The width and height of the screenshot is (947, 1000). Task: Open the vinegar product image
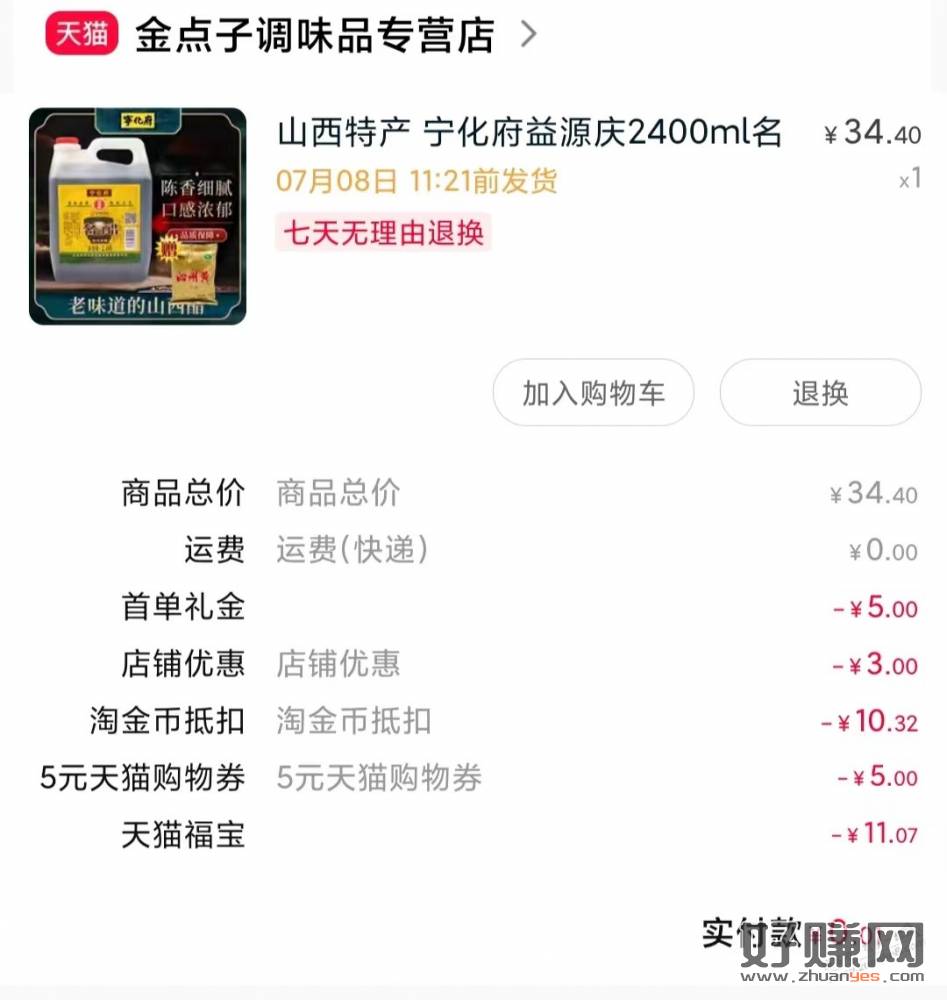[x=137, y=216]
